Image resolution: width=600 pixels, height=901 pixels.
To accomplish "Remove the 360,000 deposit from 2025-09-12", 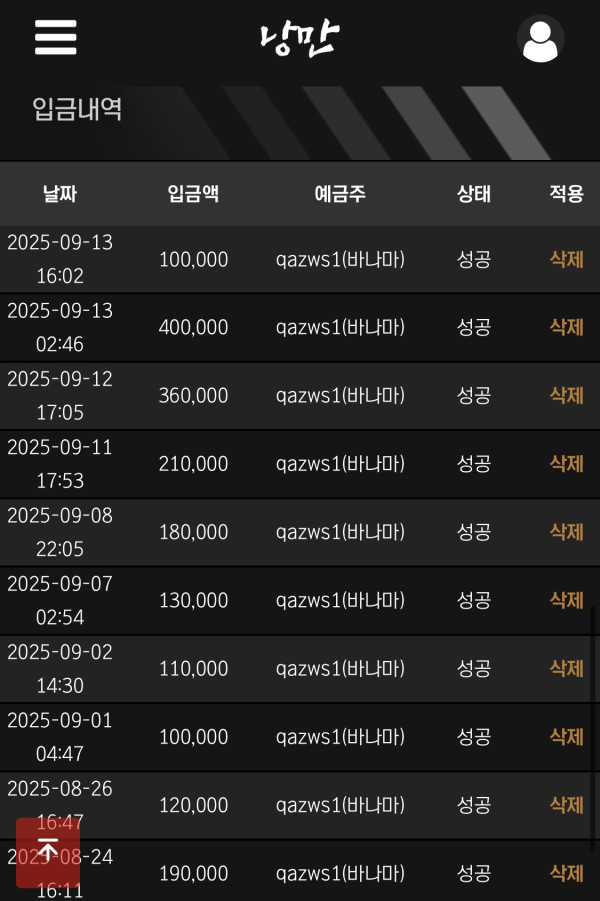I will [566, 395].
